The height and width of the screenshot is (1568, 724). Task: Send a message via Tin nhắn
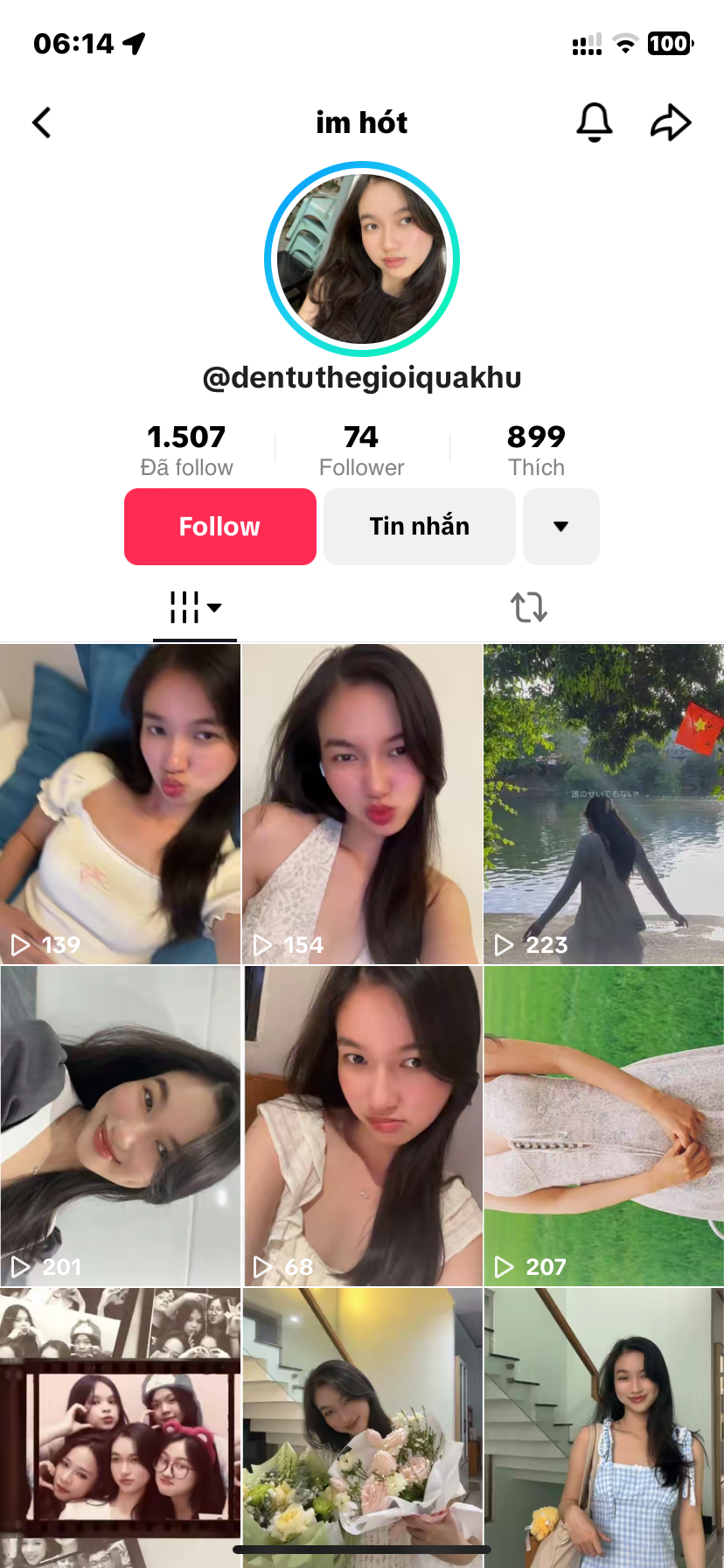[420, 527]
